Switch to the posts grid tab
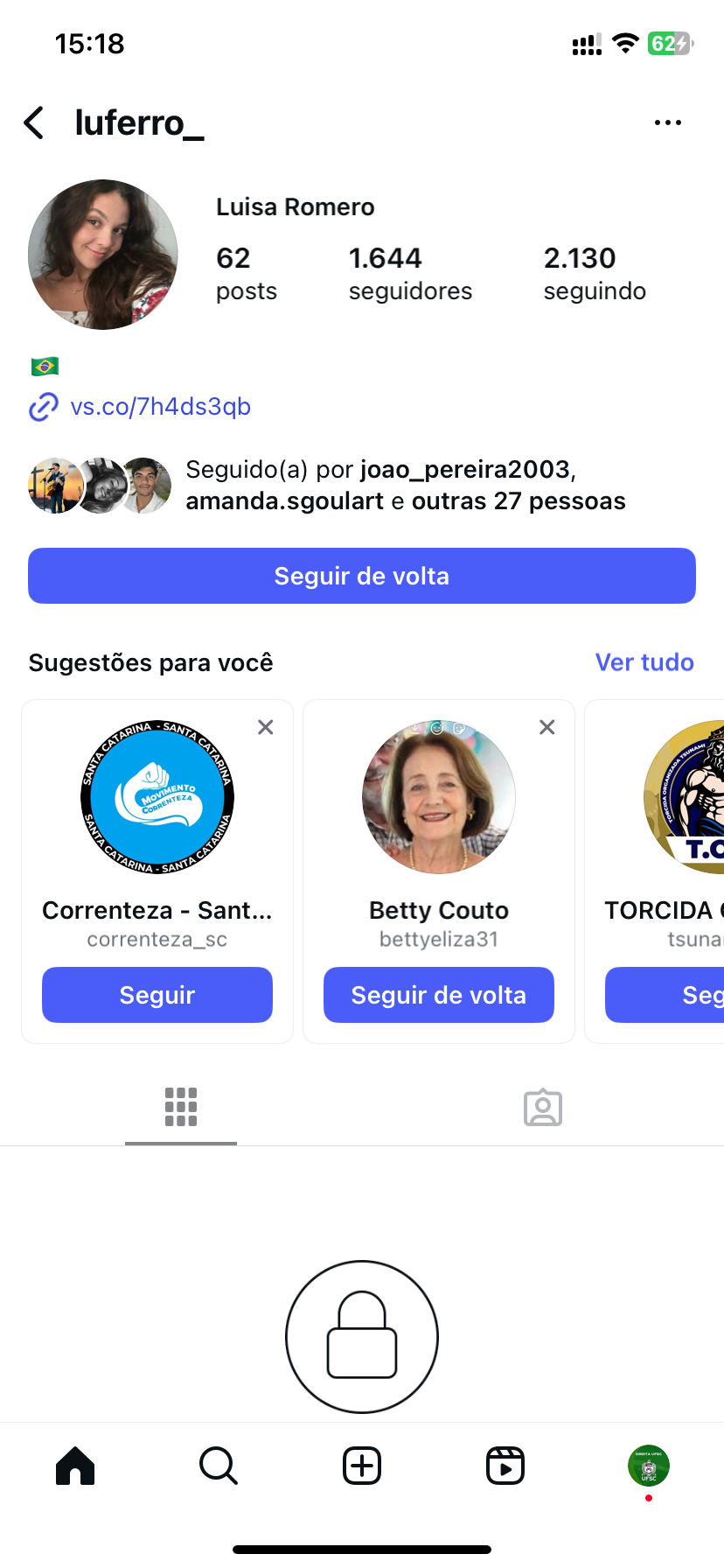 click(181, 1108)
